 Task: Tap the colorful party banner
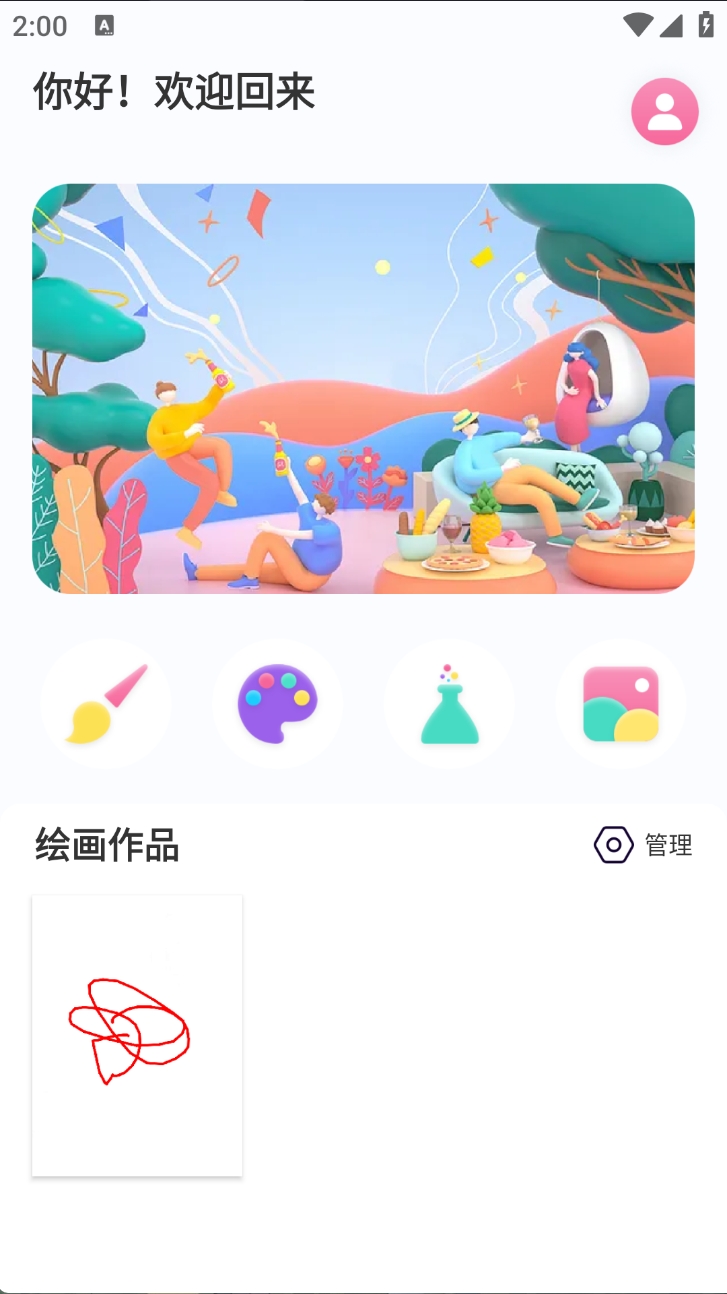pos(363,388)
